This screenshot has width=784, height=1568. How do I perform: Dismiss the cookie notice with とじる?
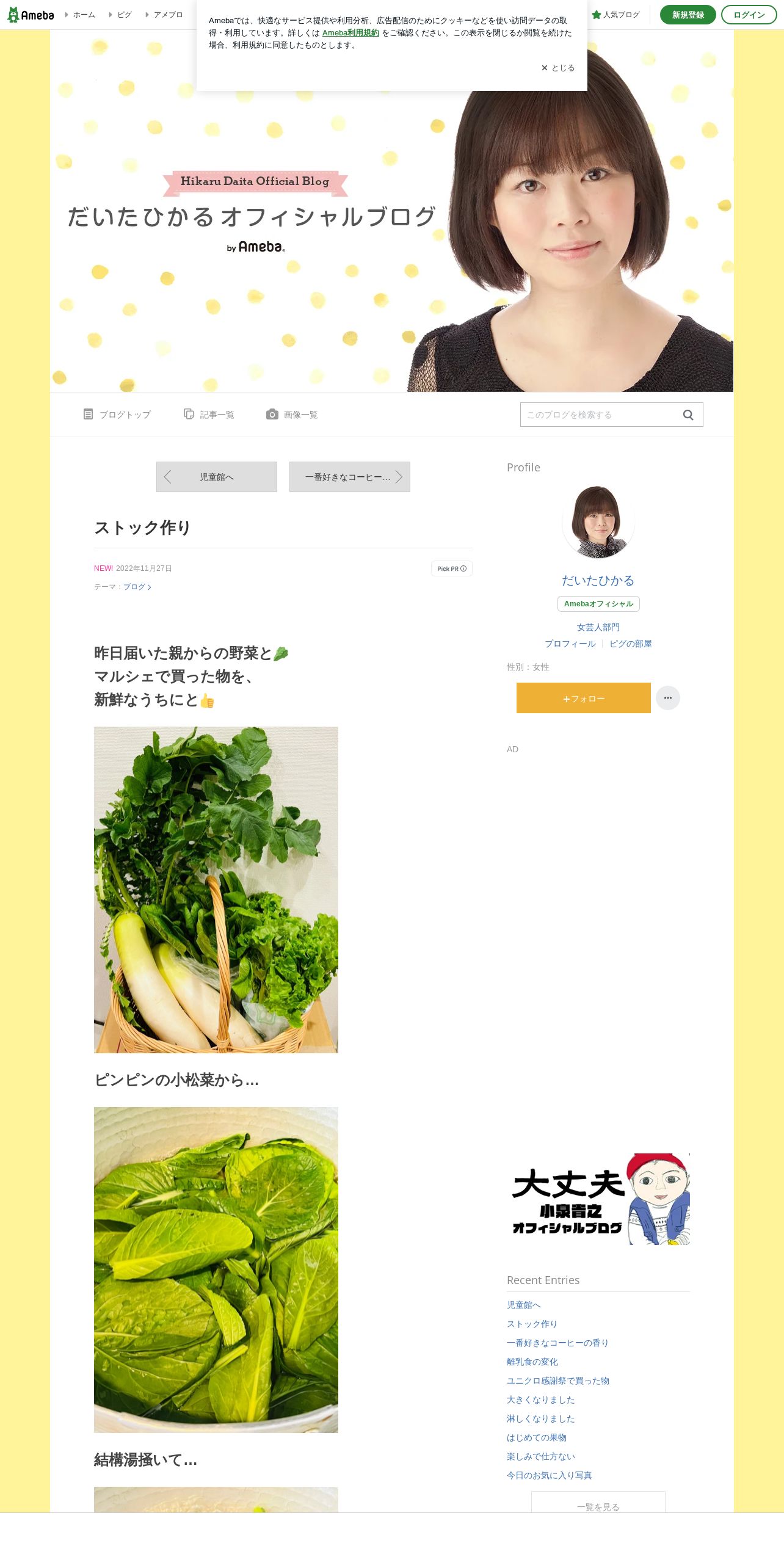[x=558, y=68]
